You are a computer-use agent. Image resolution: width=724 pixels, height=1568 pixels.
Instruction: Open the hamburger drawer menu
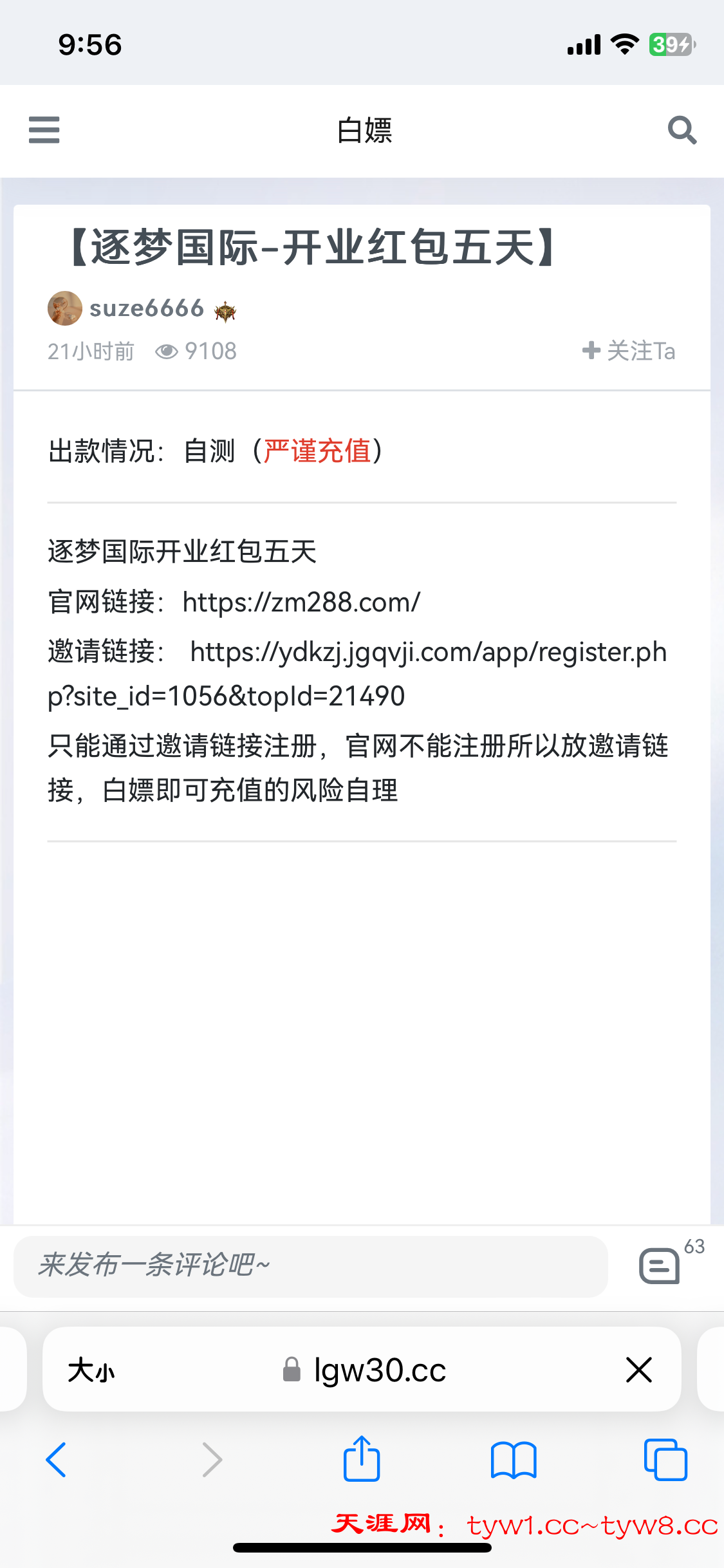44,130
